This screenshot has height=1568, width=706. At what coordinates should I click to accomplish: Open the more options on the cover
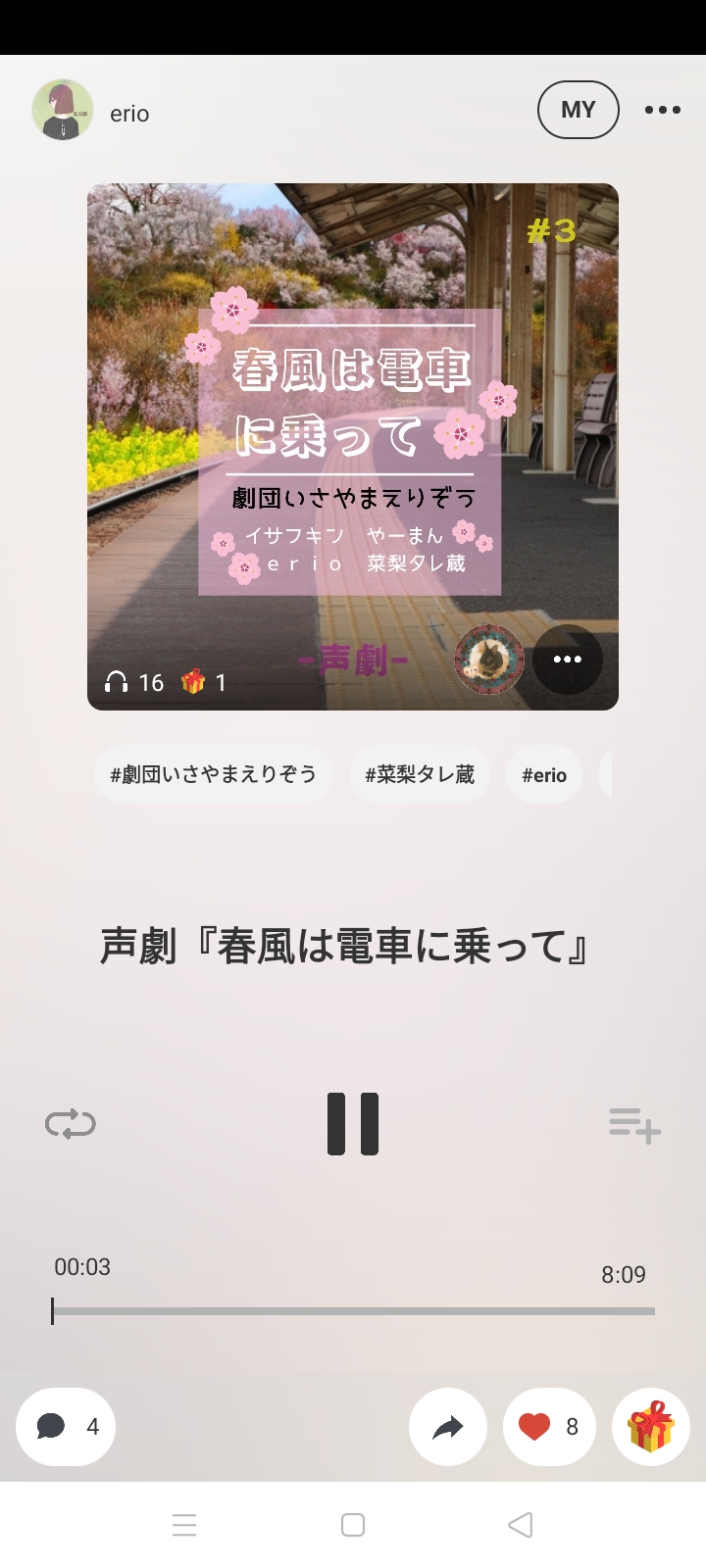tap(567, 660)
